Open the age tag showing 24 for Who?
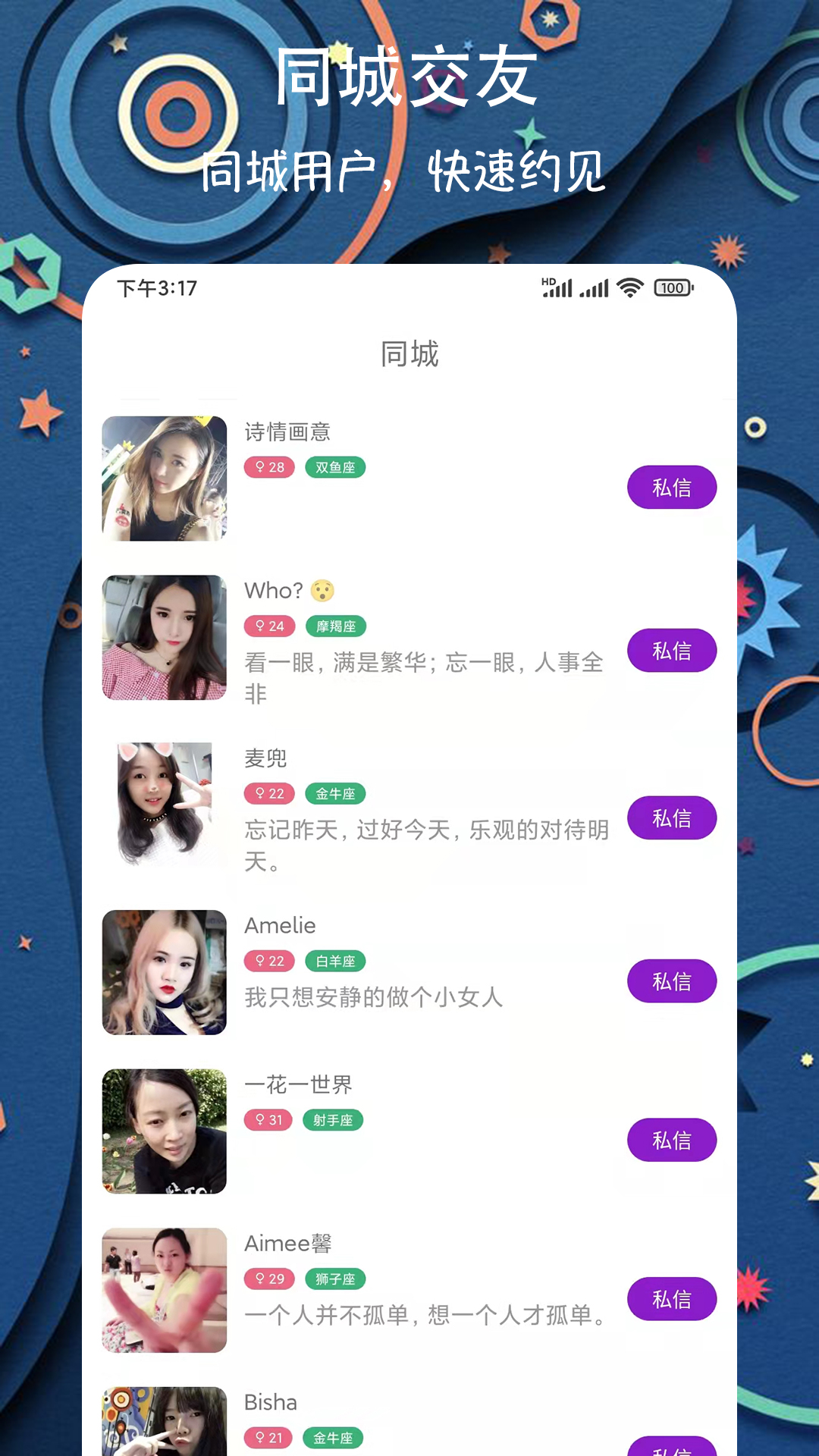 pos(269,626)
